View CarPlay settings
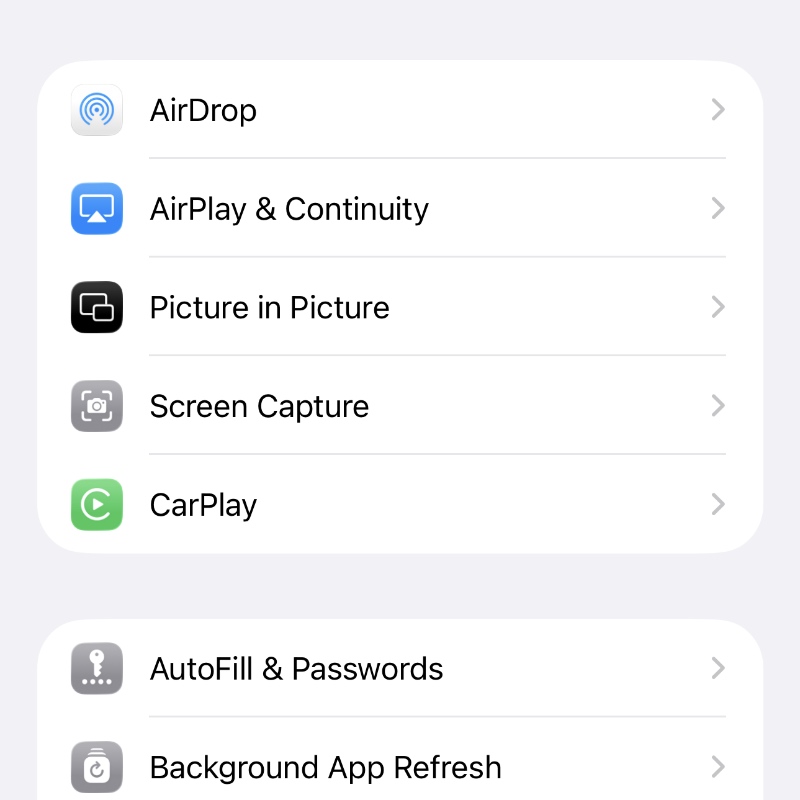The image size is (800, 800). (400, 505)
